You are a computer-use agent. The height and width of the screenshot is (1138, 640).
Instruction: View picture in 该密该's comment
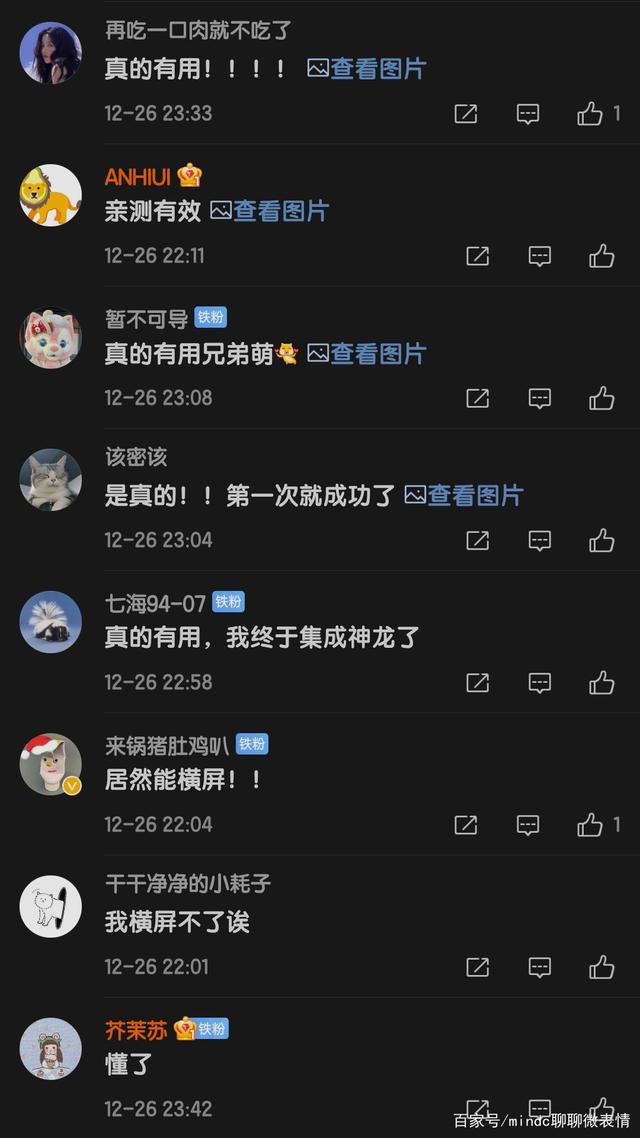(x=465, y=496)
